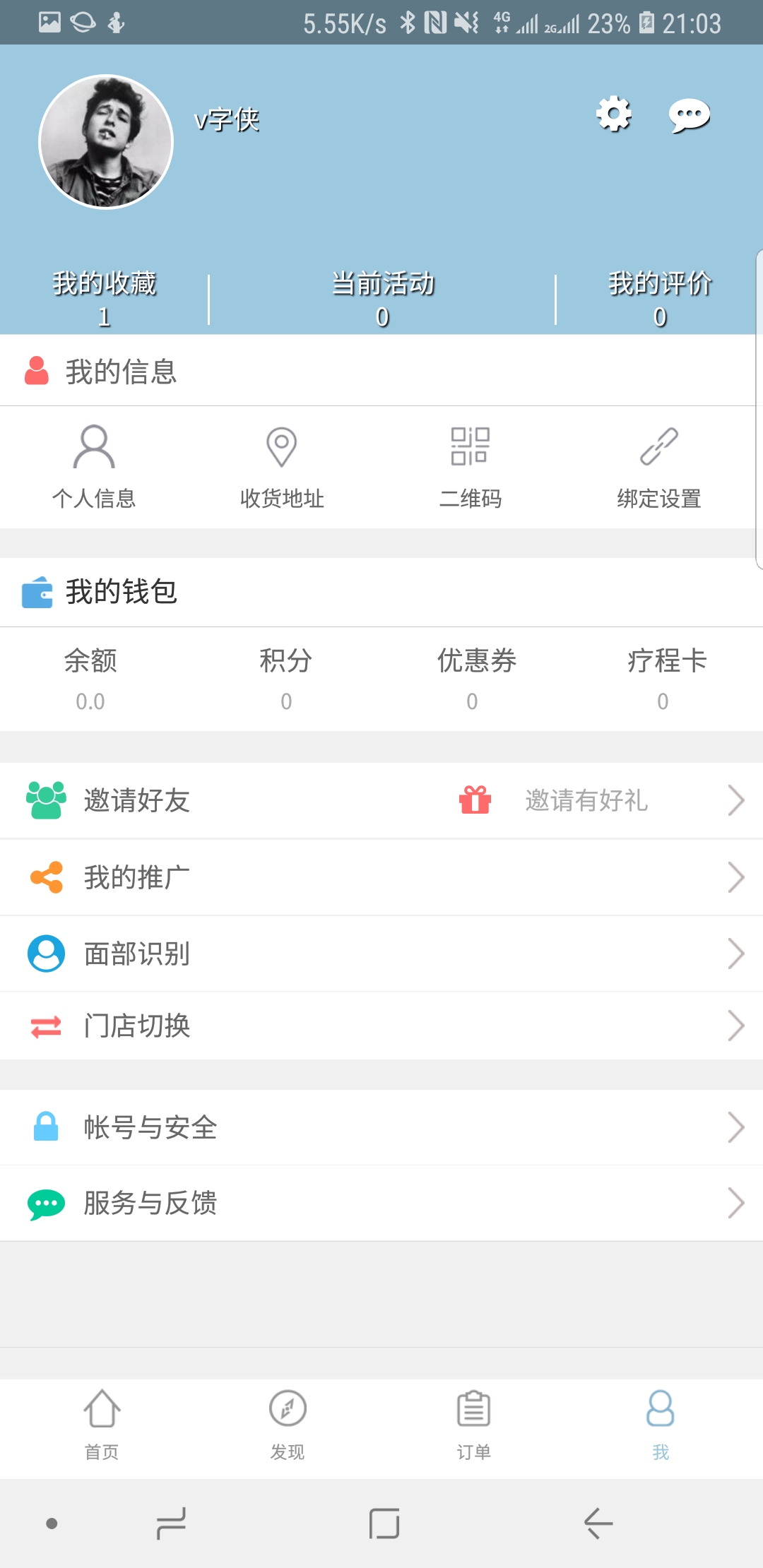763x1568 pixels.
Task: Open 面部识别 face recognition
Action: click(x=381, y=954)
